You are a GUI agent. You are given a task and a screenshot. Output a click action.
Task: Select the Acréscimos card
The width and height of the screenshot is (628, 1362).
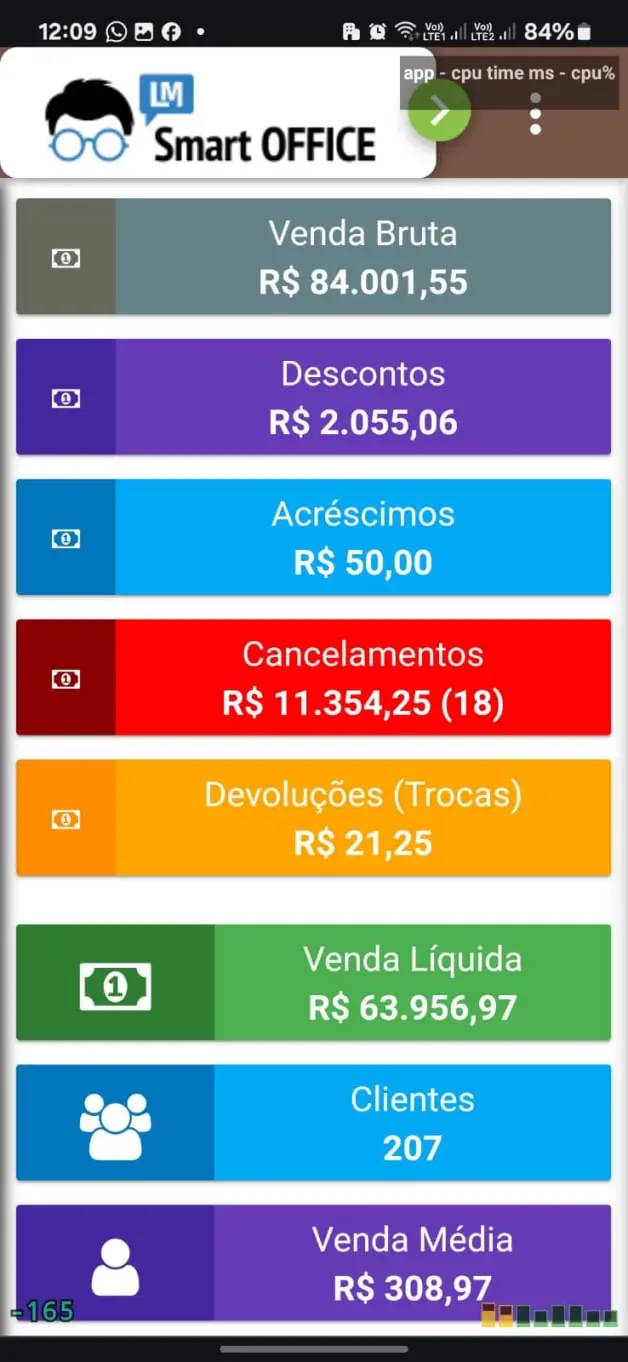(314, 537)
